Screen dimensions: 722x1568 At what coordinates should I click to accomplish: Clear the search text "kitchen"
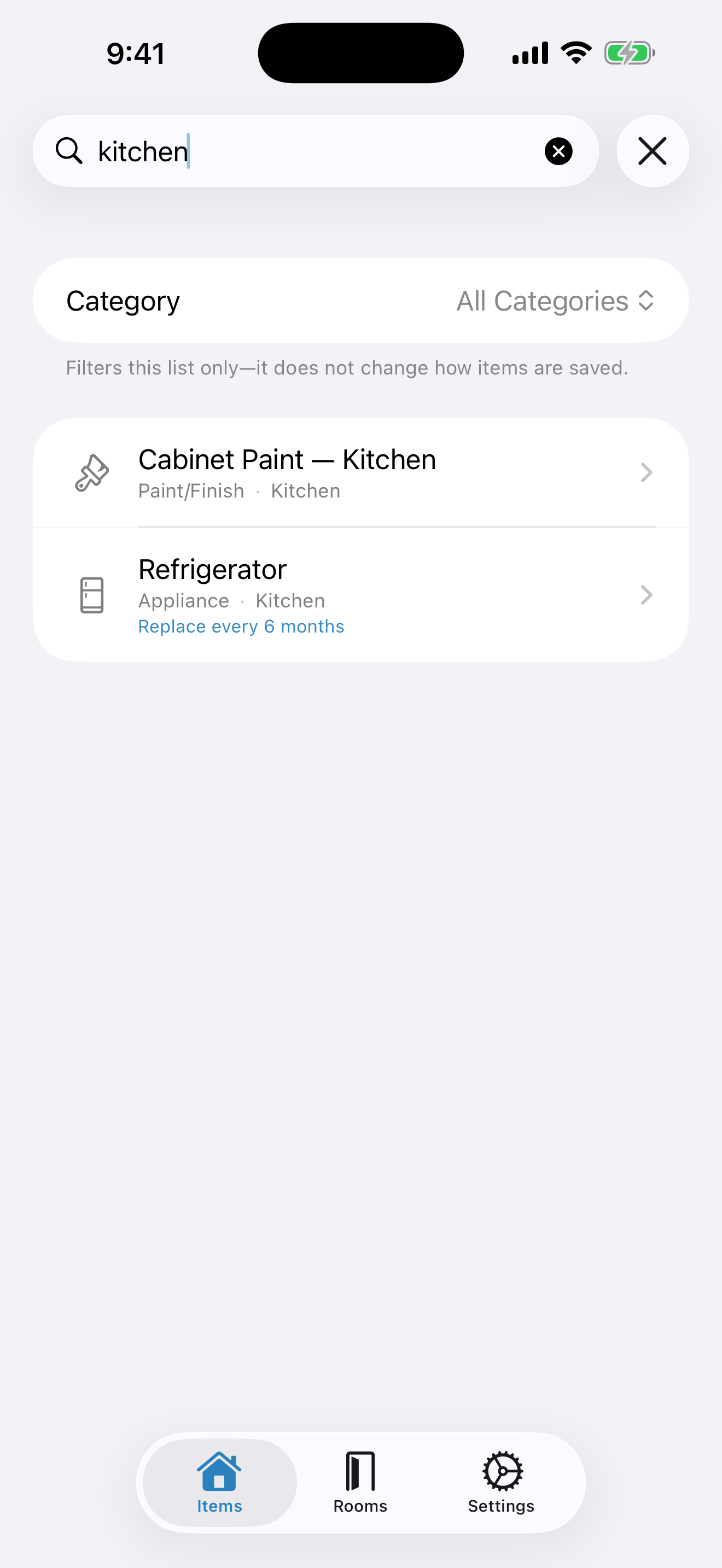[x=558, y=151]
